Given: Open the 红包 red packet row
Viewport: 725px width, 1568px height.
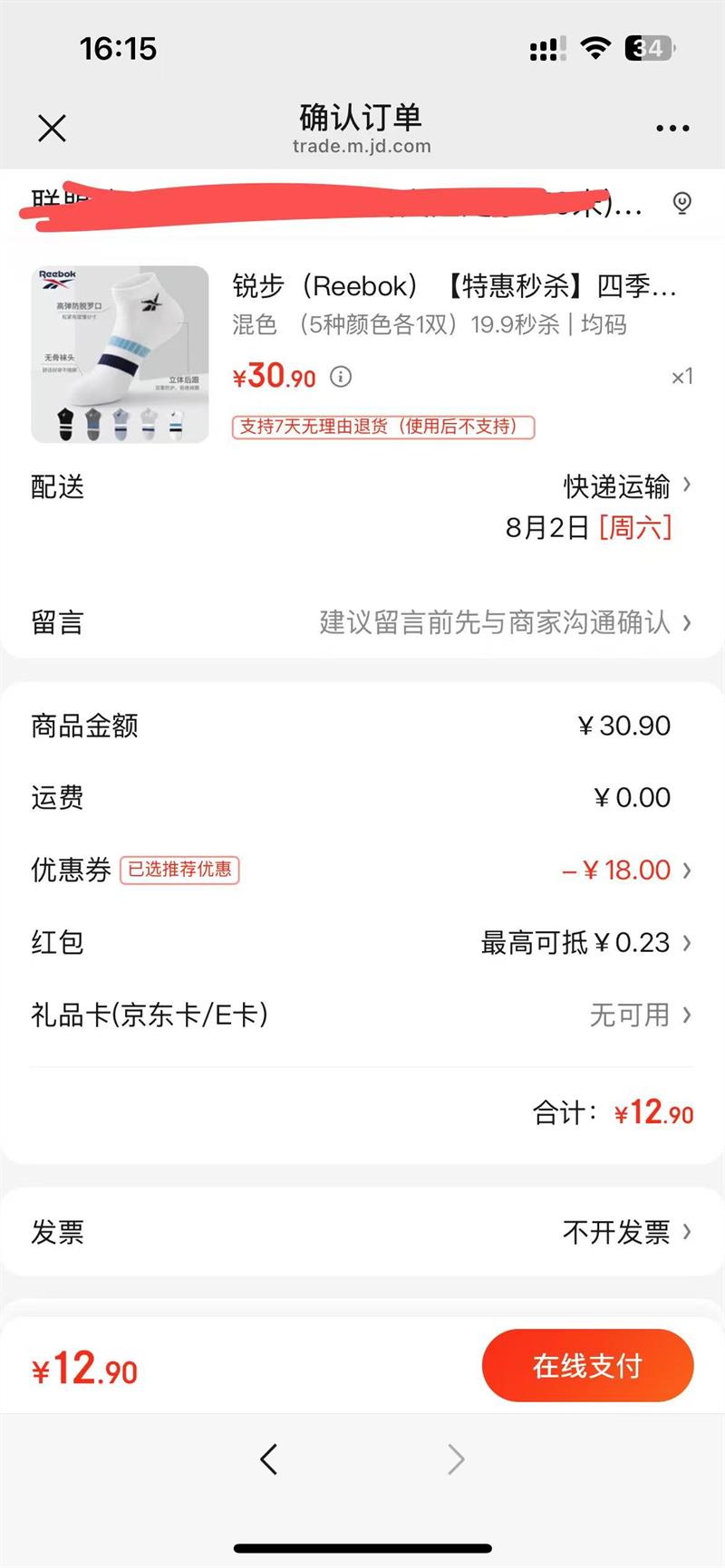Looking at the screenshot, I should click(x=585, y=943).
